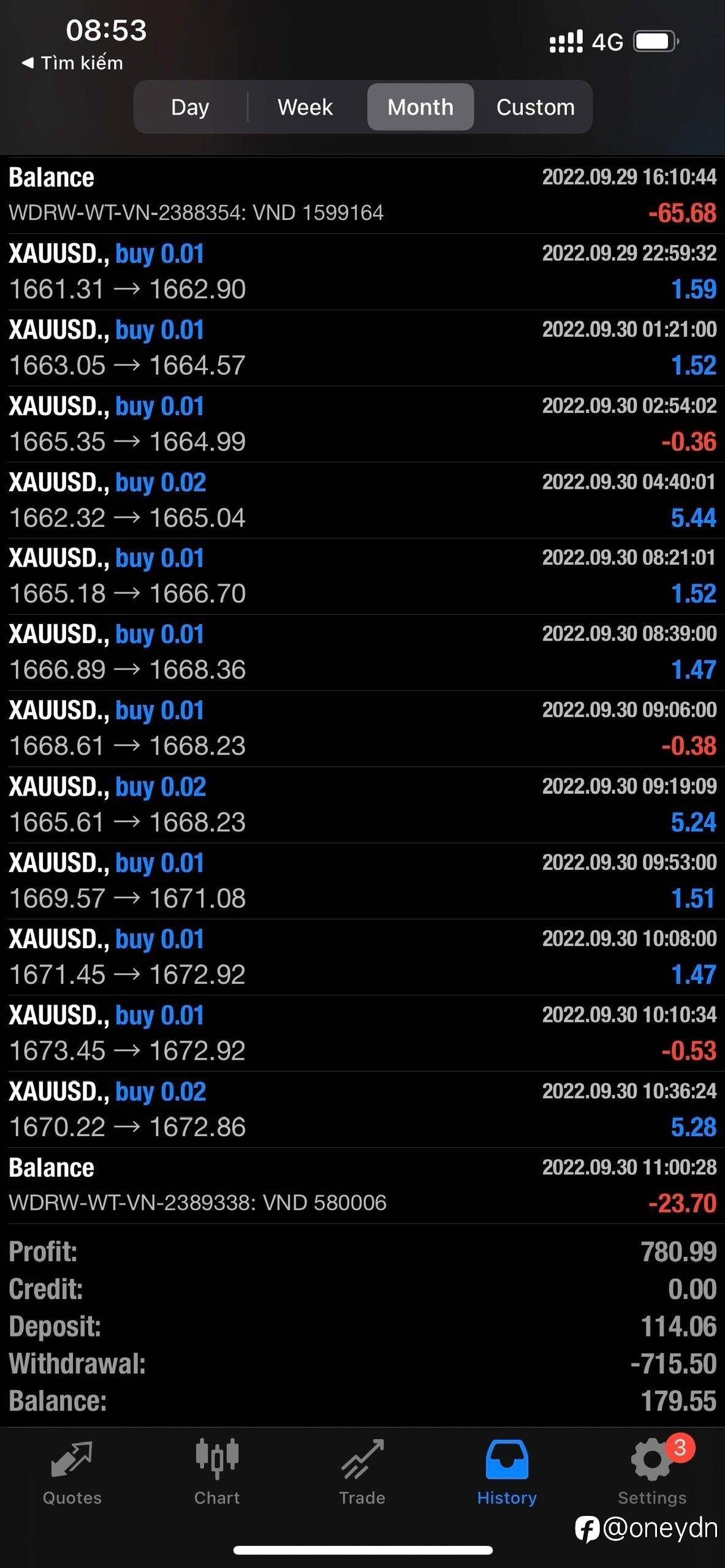
Task: Open the Custom period filter
Action: [535, 107]
